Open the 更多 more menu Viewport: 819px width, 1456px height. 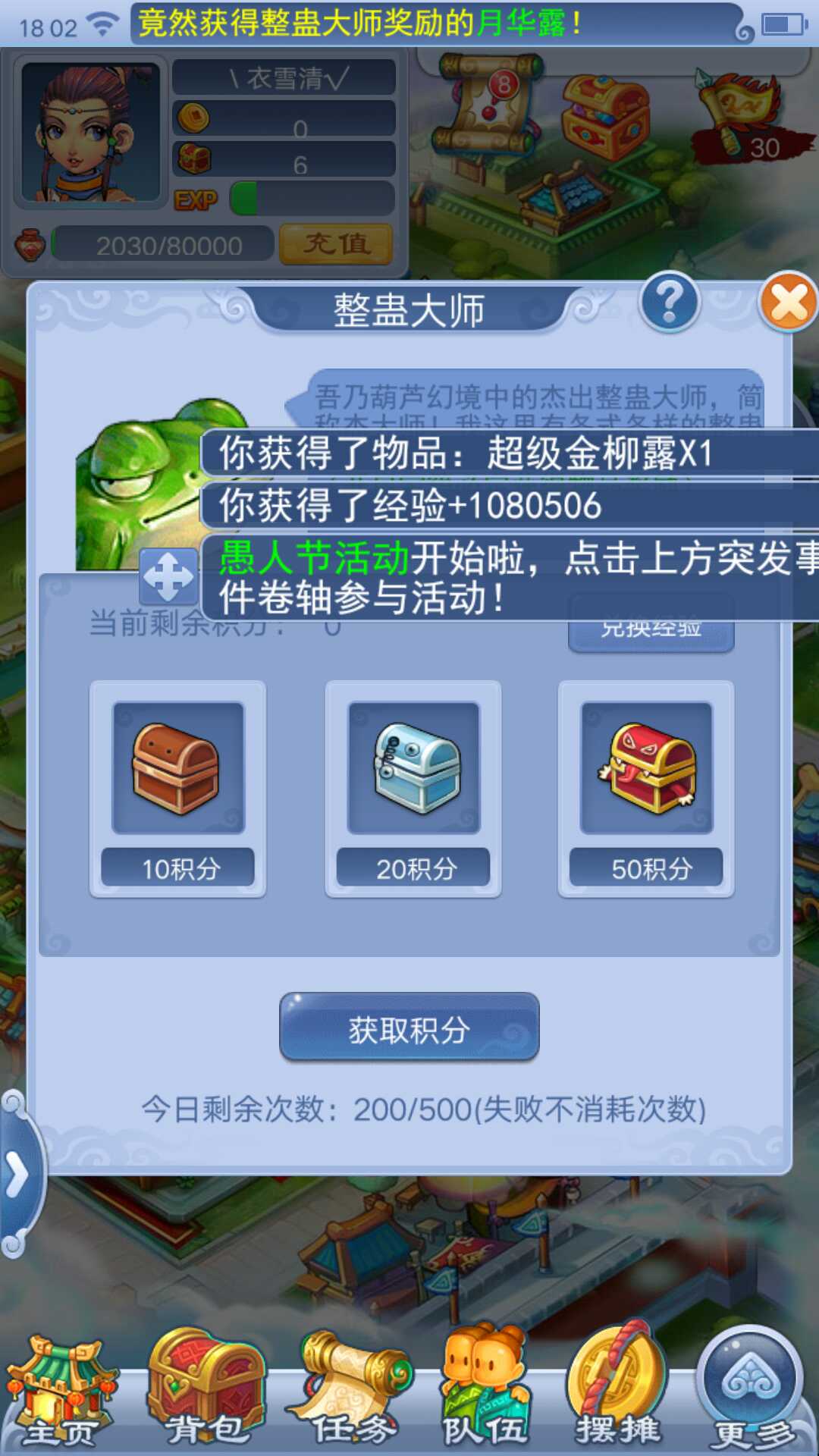752,1392
